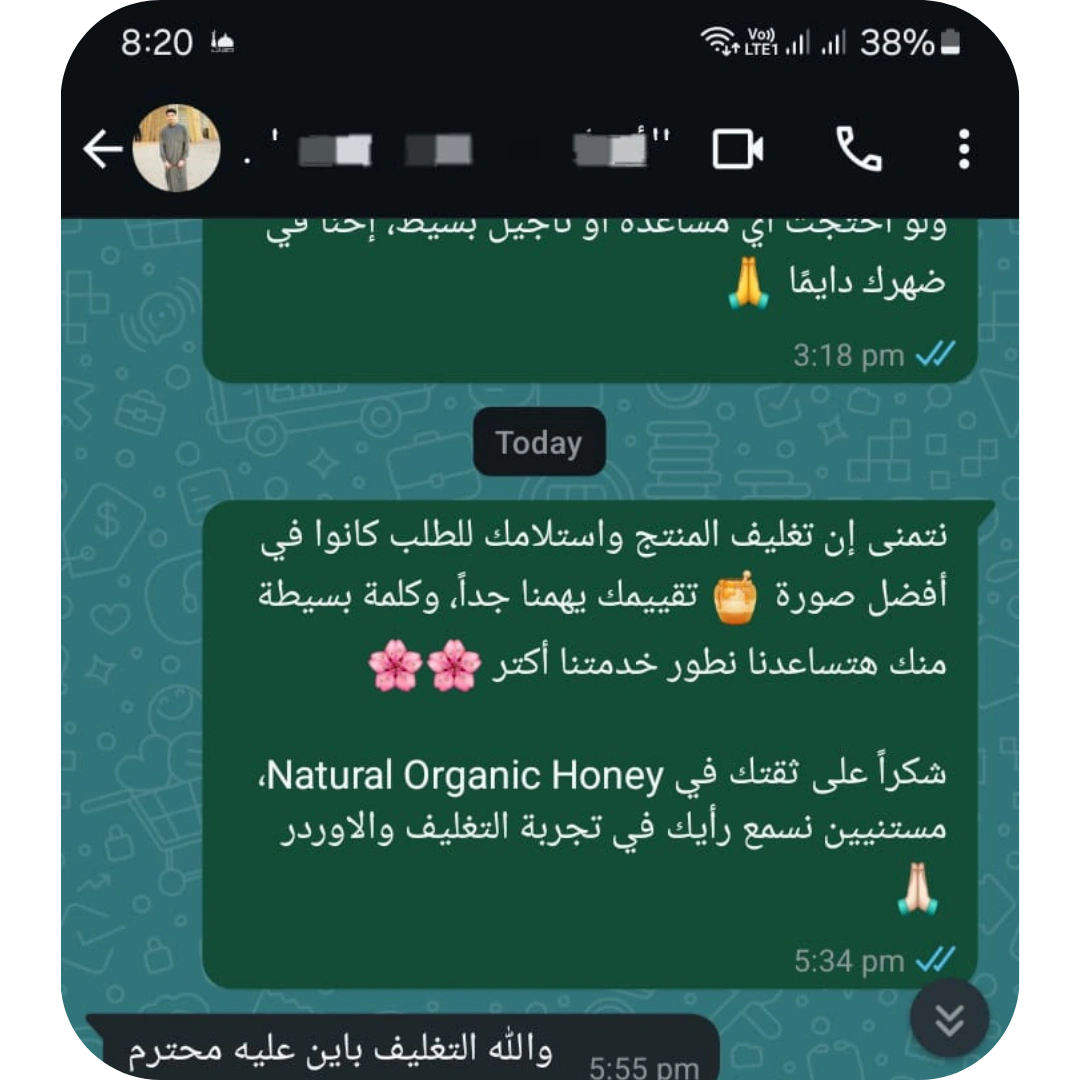Open the contact's profile photo
Image resolution: width=1080 pixels, height=1080 pixels.
point(176,149)
